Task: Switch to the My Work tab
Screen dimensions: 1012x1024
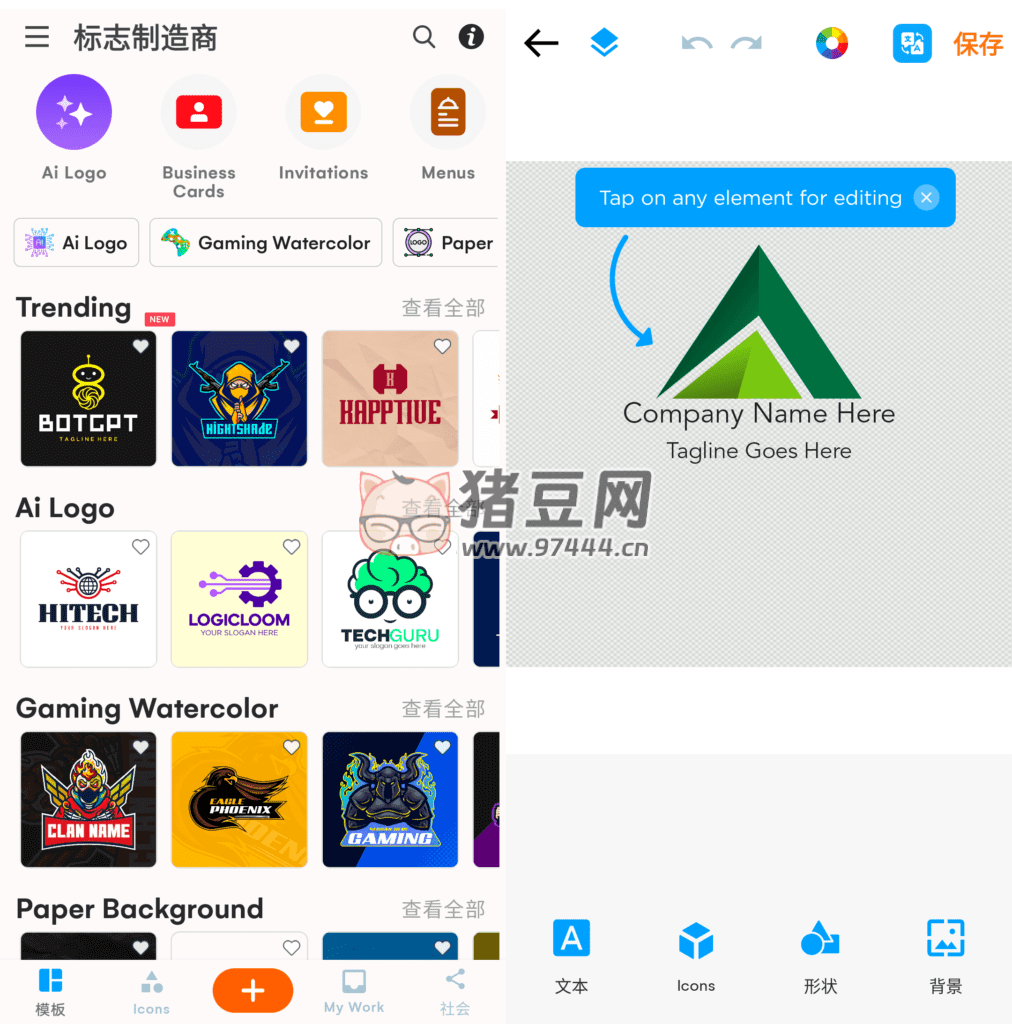Action: 354,991
